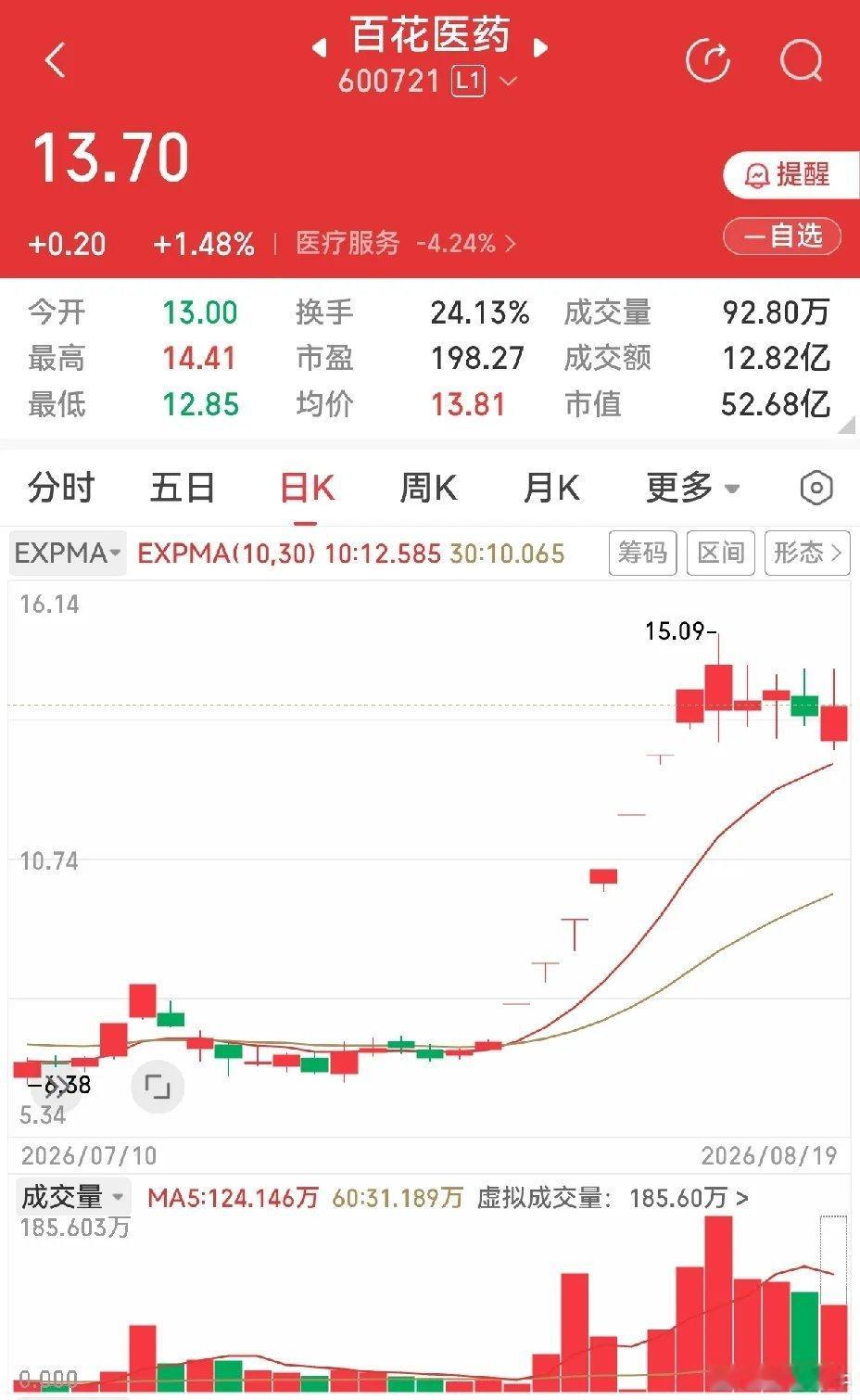Image resolution: width=860 pixels, height=1400 pixels.
Task: Change the EXPMA indicator dropdown
Action: [68, 554]
